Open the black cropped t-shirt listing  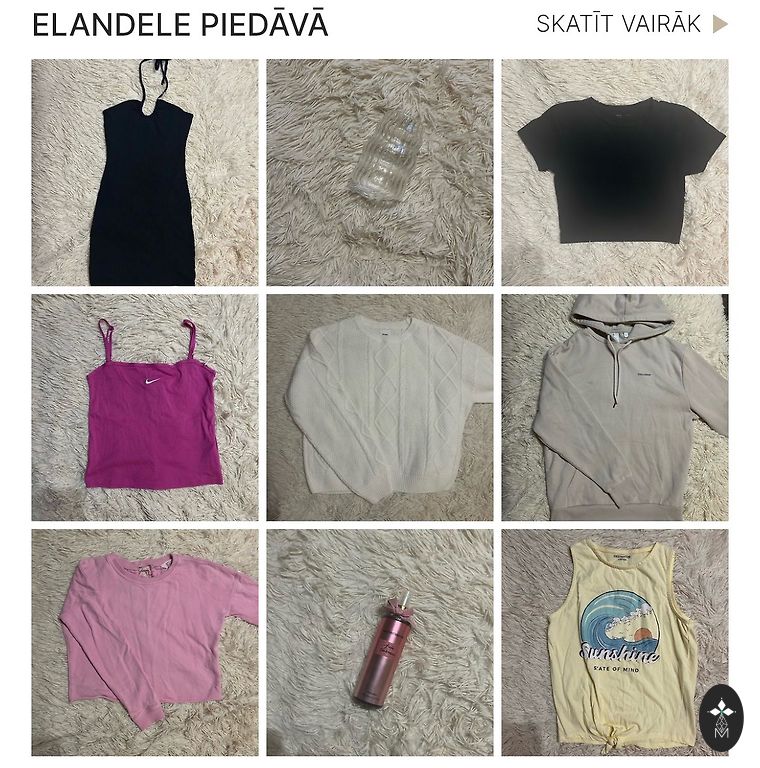(x=614, y=172)
